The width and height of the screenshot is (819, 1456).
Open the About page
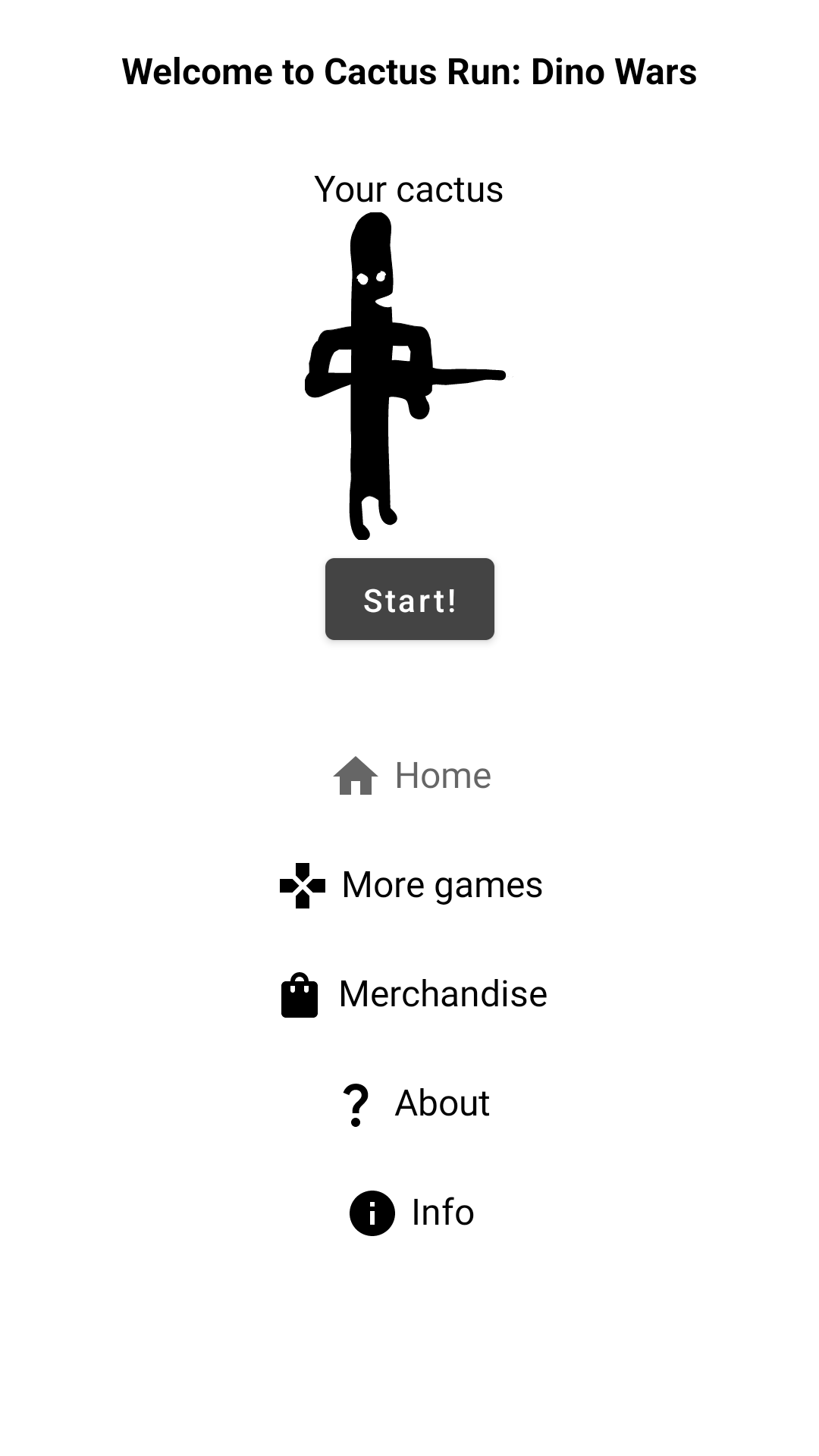coord(416,1103)
